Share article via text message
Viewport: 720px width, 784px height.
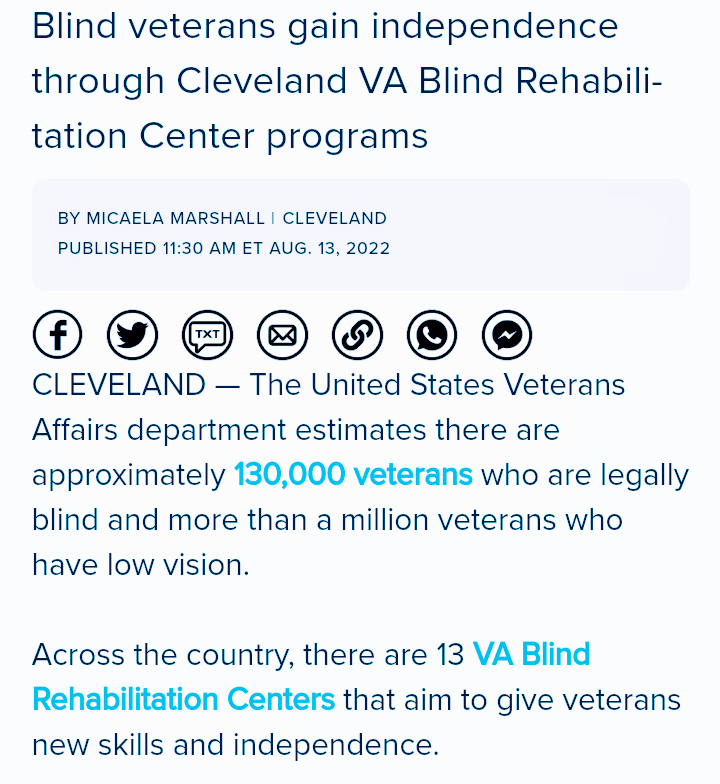click(x=207, y=335)
